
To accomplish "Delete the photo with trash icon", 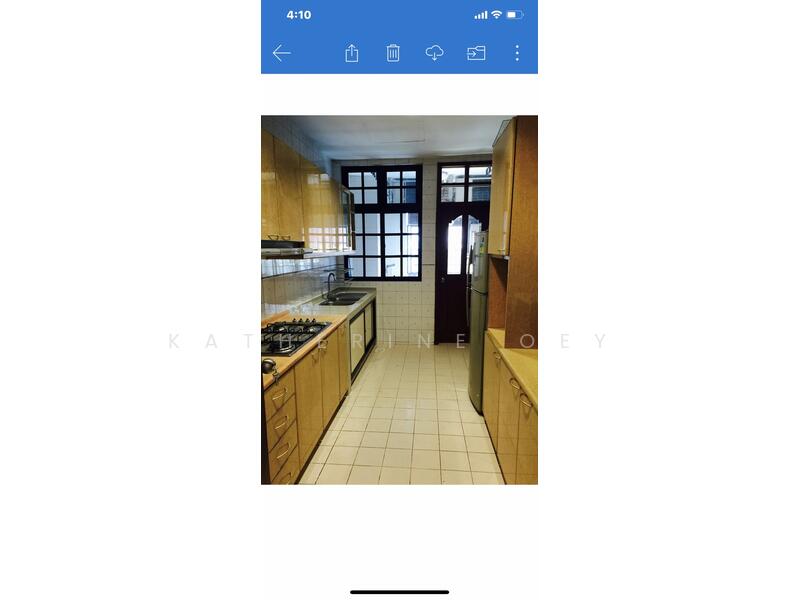I will tap(393, 53).
